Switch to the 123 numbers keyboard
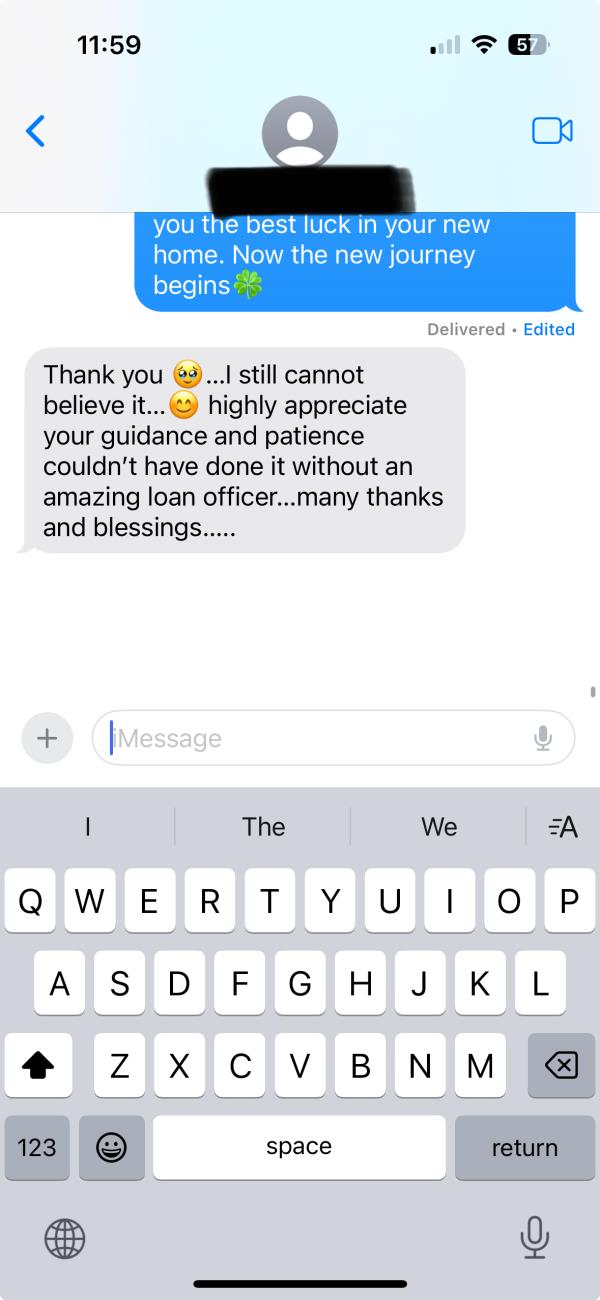 (x=37, y=1148)
